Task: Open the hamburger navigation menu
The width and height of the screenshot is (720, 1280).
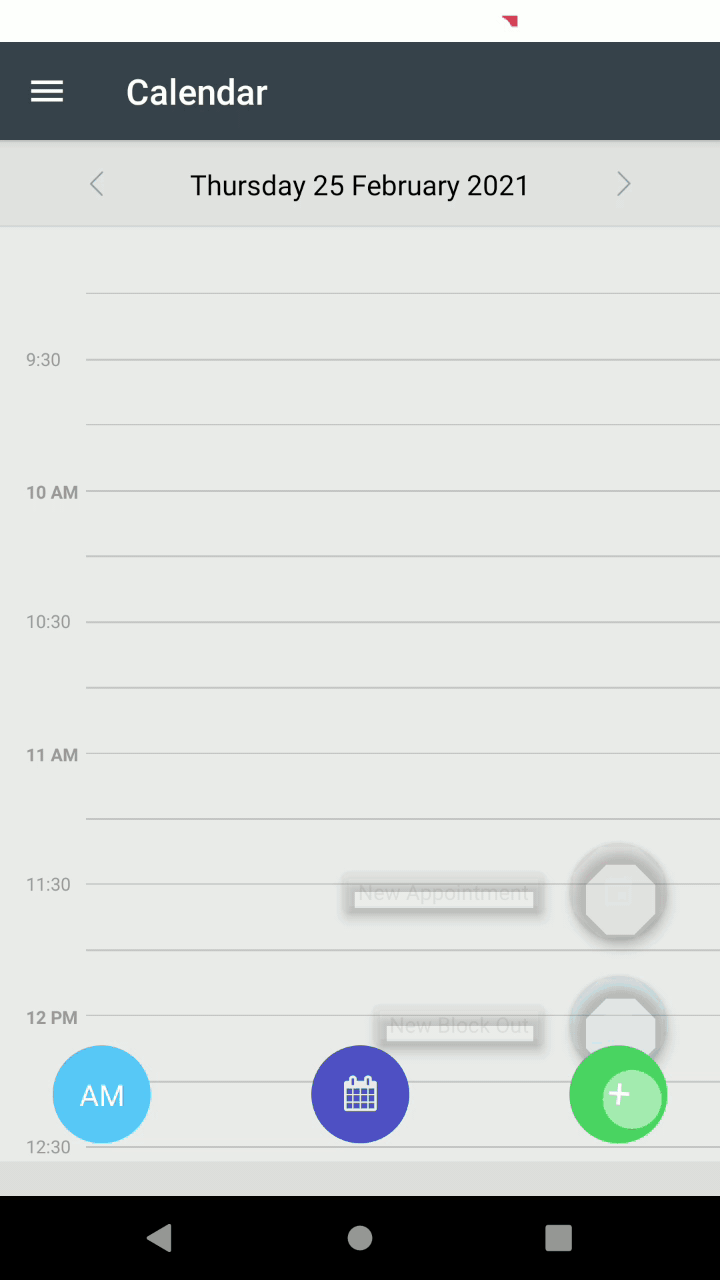Action: 47,92
